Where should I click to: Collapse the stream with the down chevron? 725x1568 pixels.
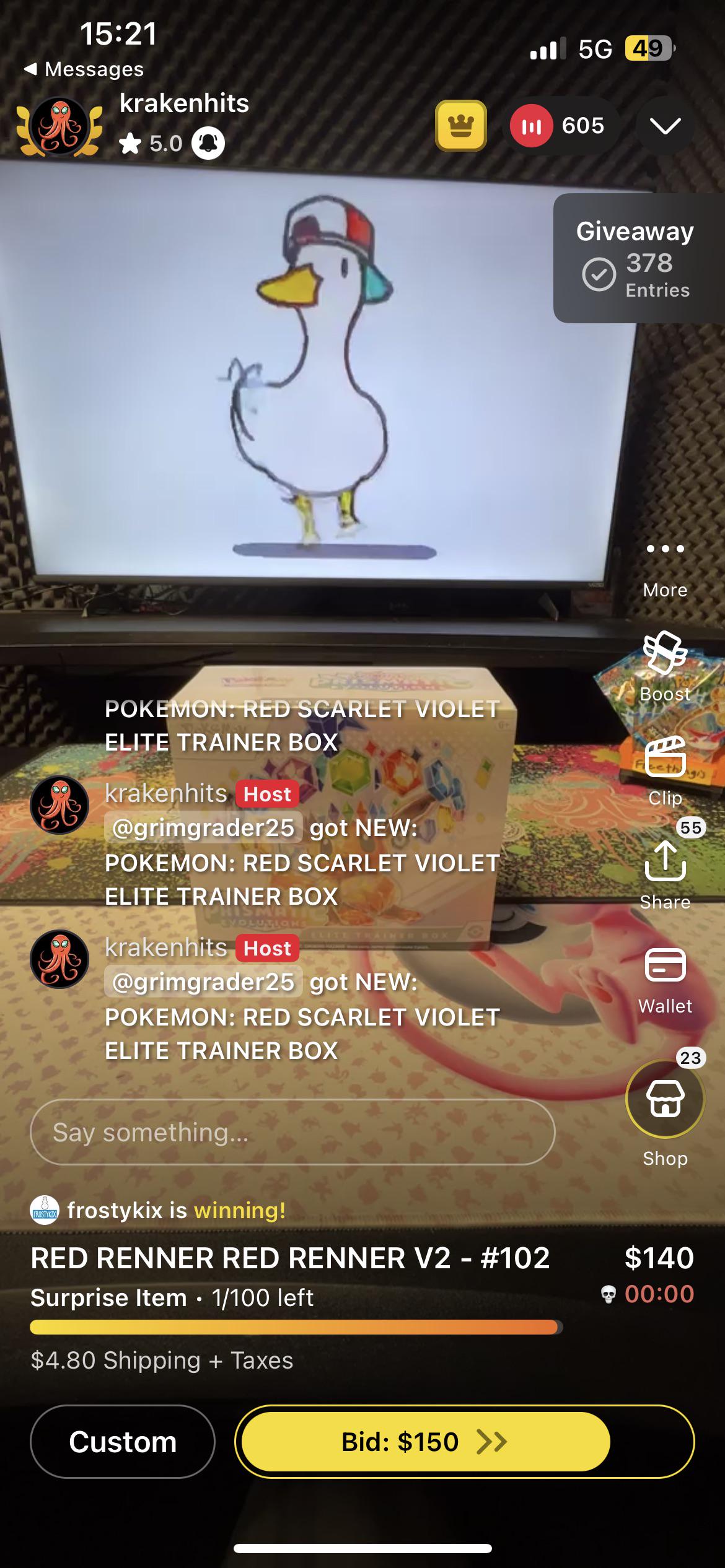(665, 126)
